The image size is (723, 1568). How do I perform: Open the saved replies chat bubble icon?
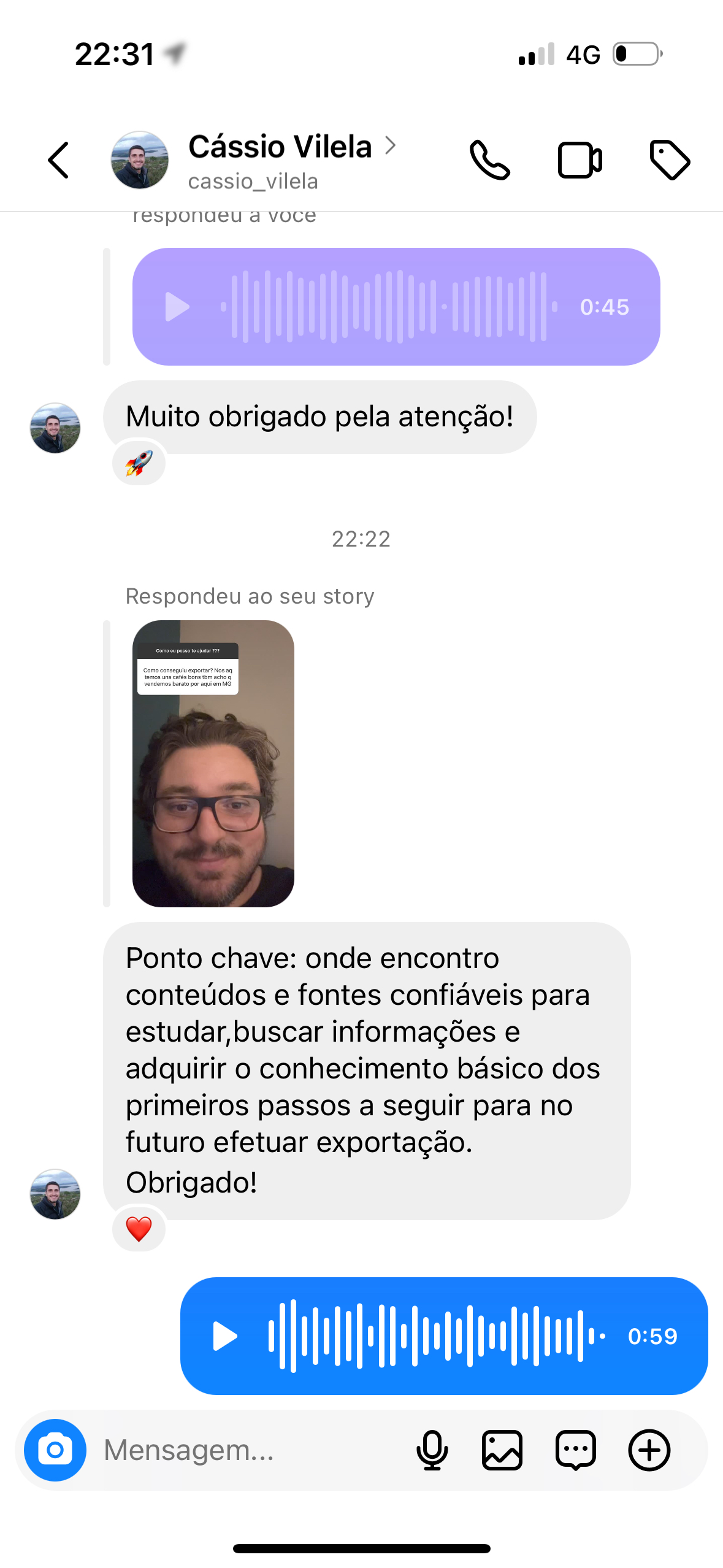point(575,1450)
